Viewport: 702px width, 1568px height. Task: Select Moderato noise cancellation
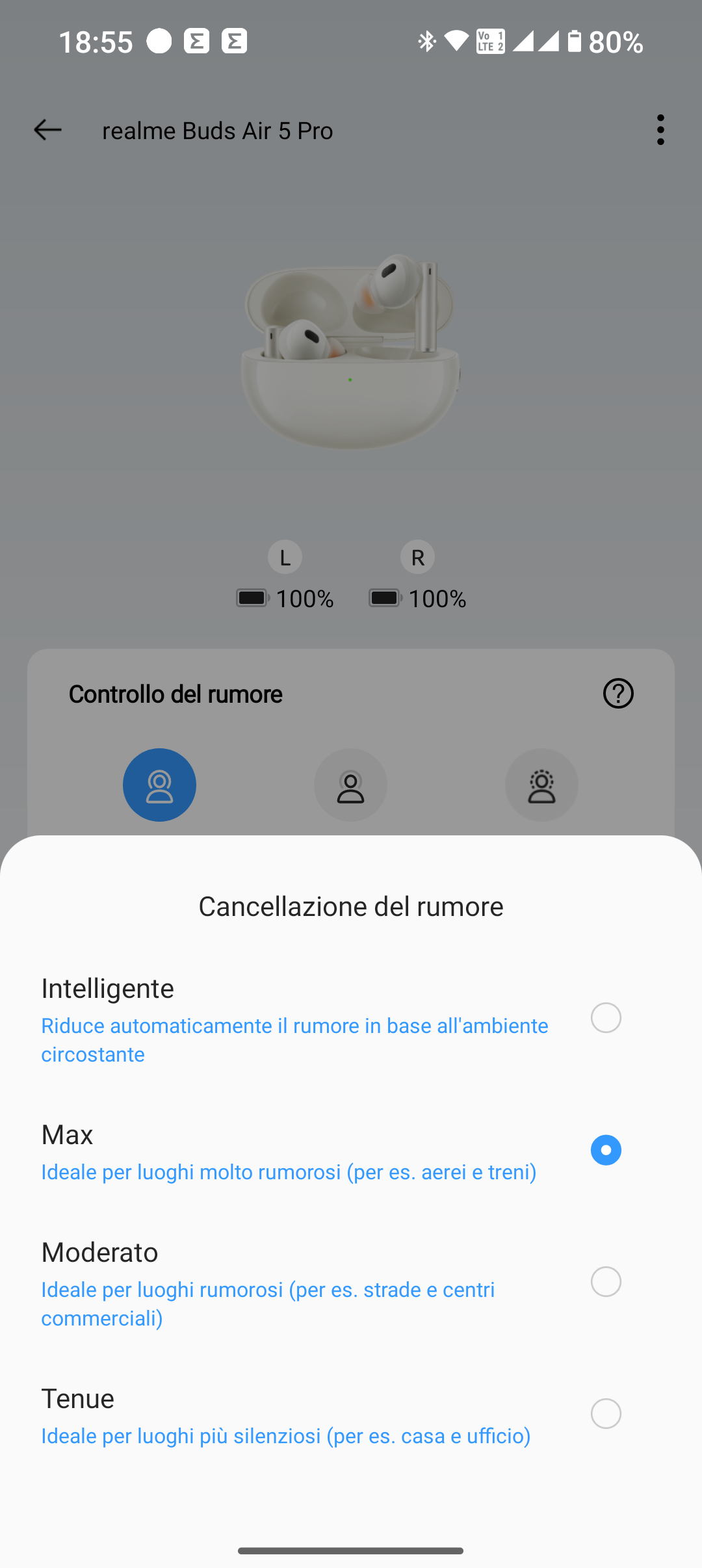coord(351,1282)
